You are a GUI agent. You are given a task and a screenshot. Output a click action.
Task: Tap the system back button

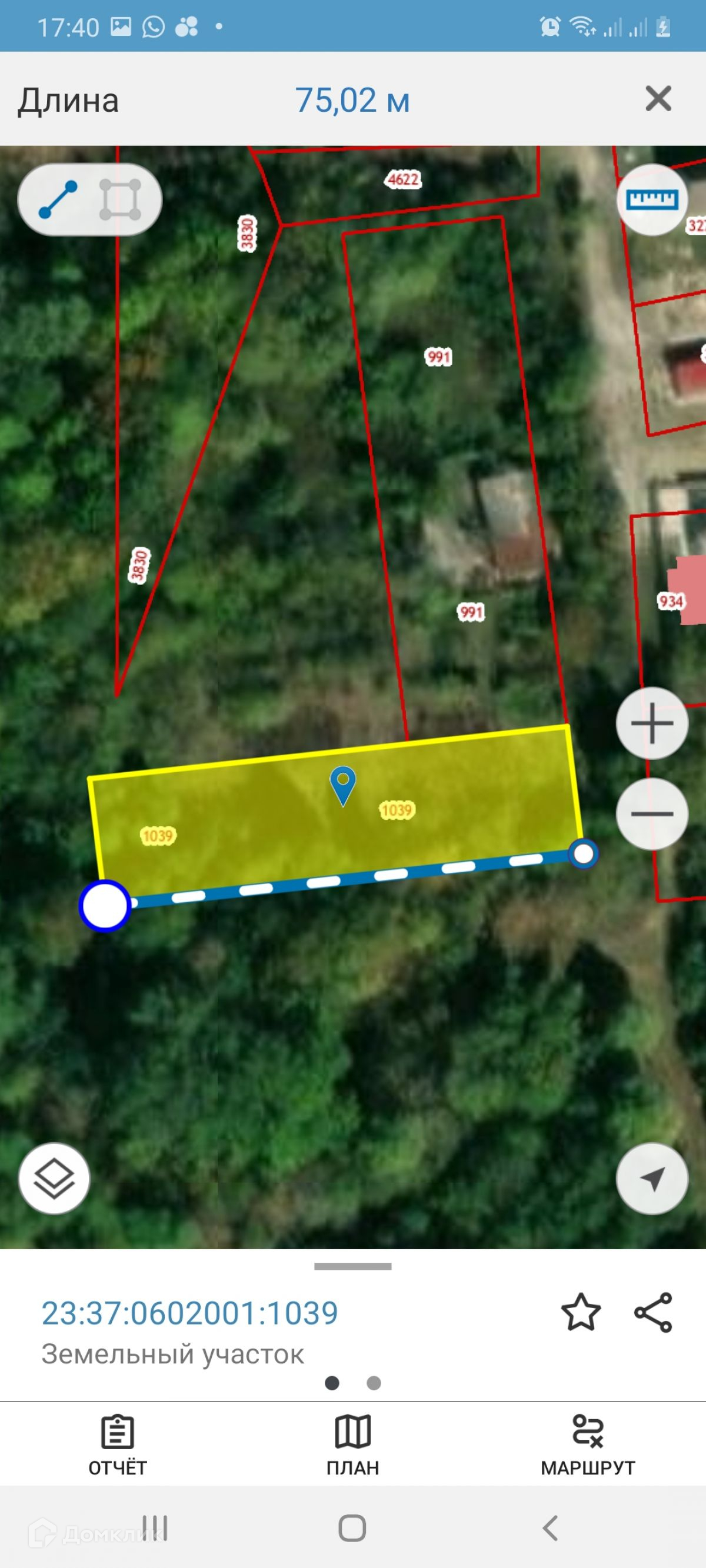[550, 1528]
